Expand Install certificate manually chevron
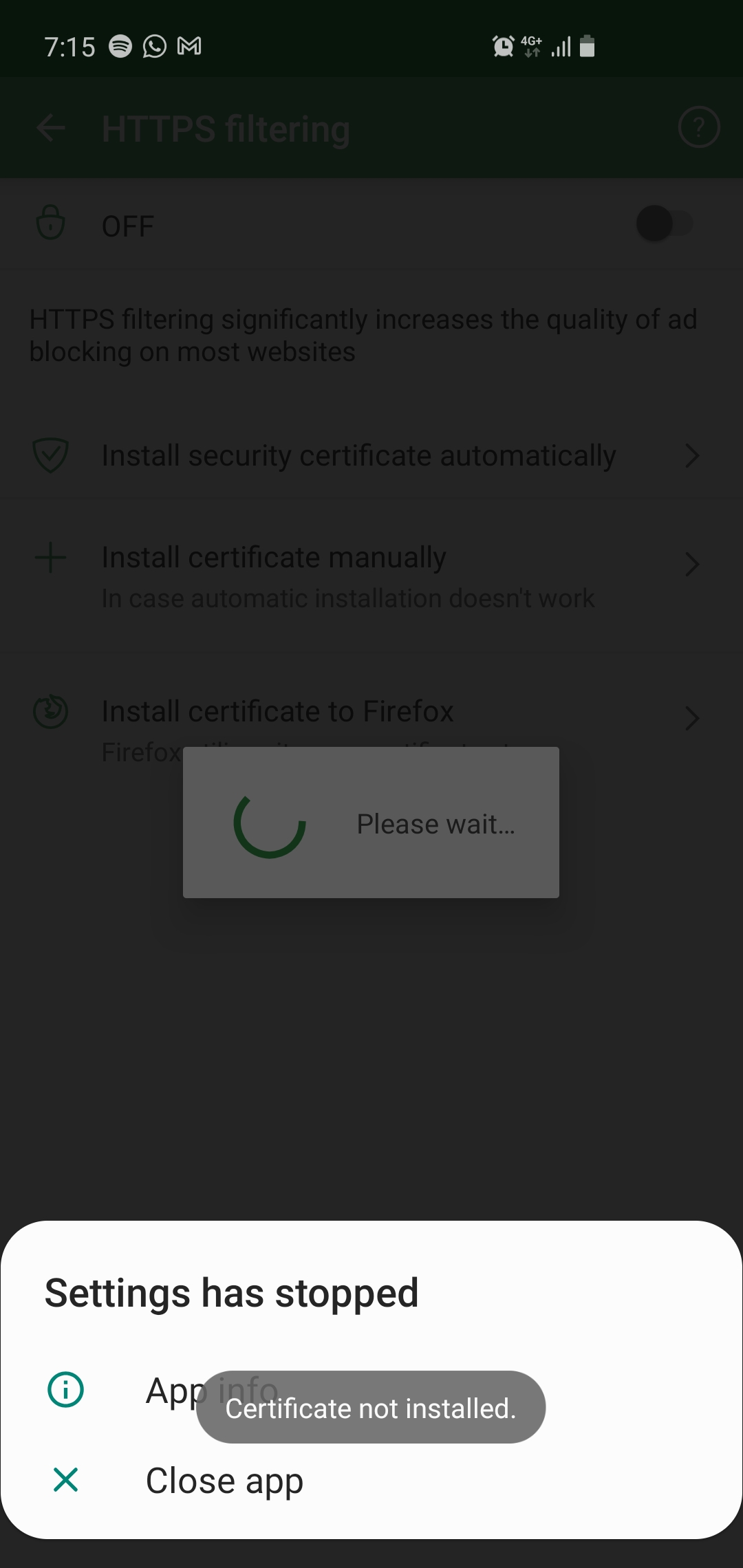Screen dimensions: 743x1568 (693, 565)
